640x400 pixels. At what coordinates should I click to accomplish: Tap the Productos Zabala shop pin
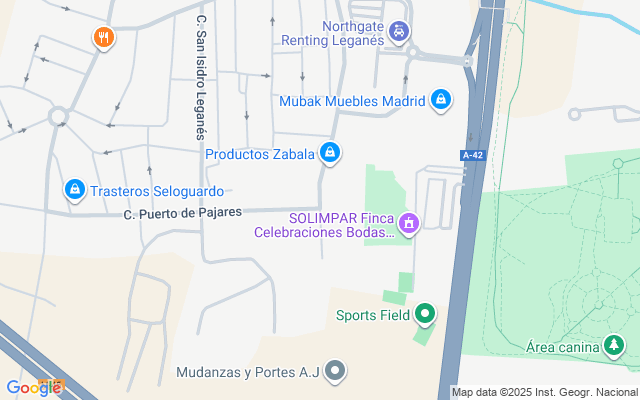[330, 153]
